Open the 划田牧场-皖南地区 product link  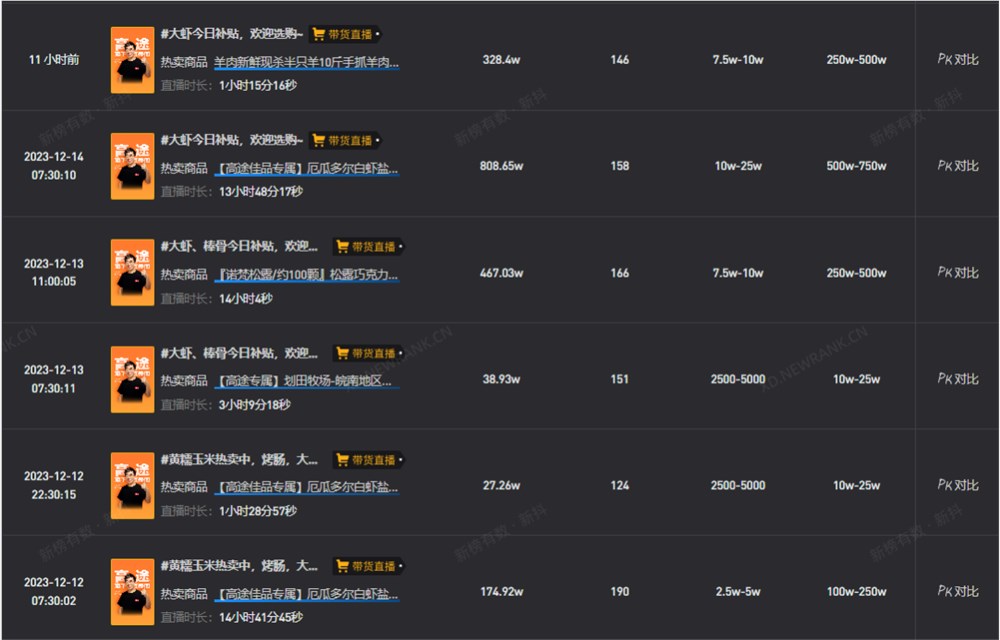point(306,381)
